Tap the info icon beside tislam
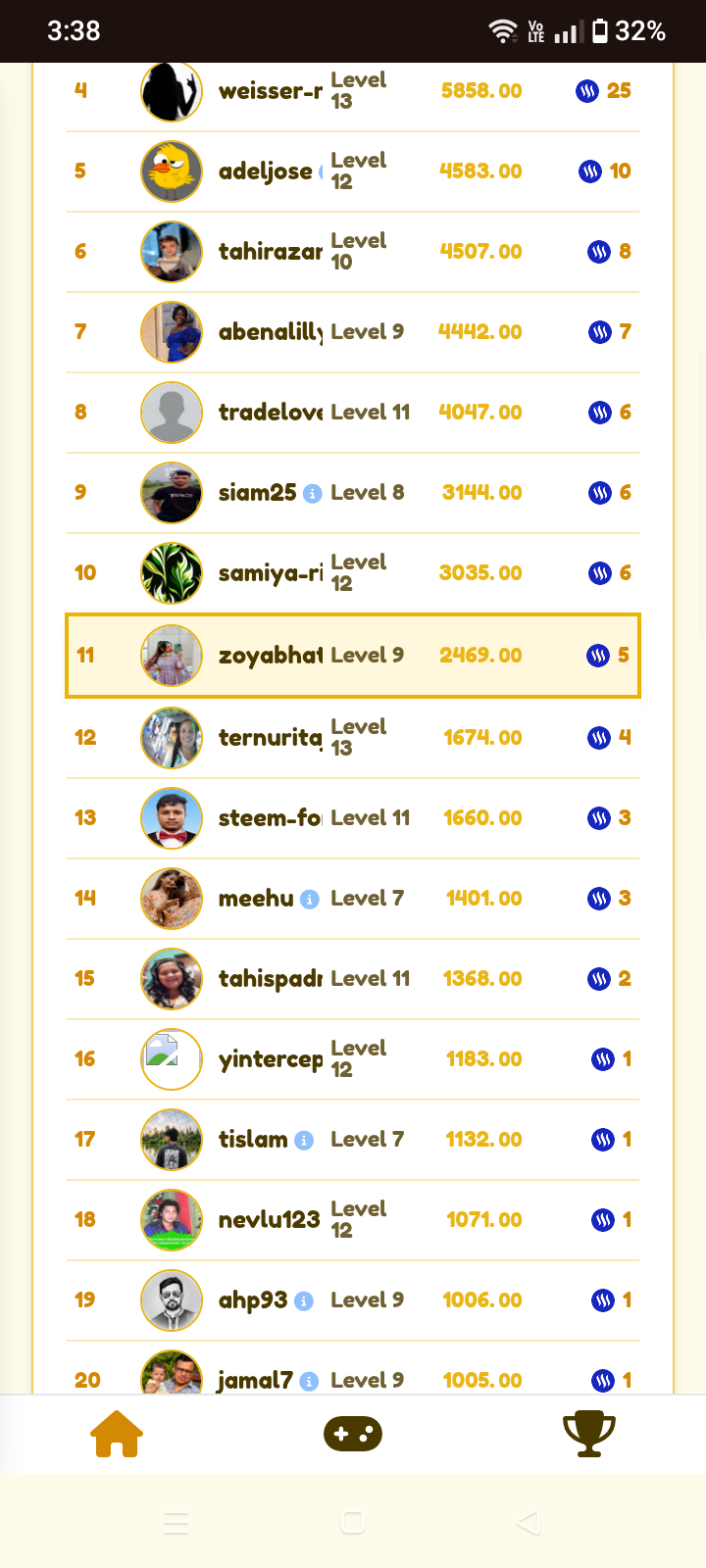 [x=304, y=1140]
